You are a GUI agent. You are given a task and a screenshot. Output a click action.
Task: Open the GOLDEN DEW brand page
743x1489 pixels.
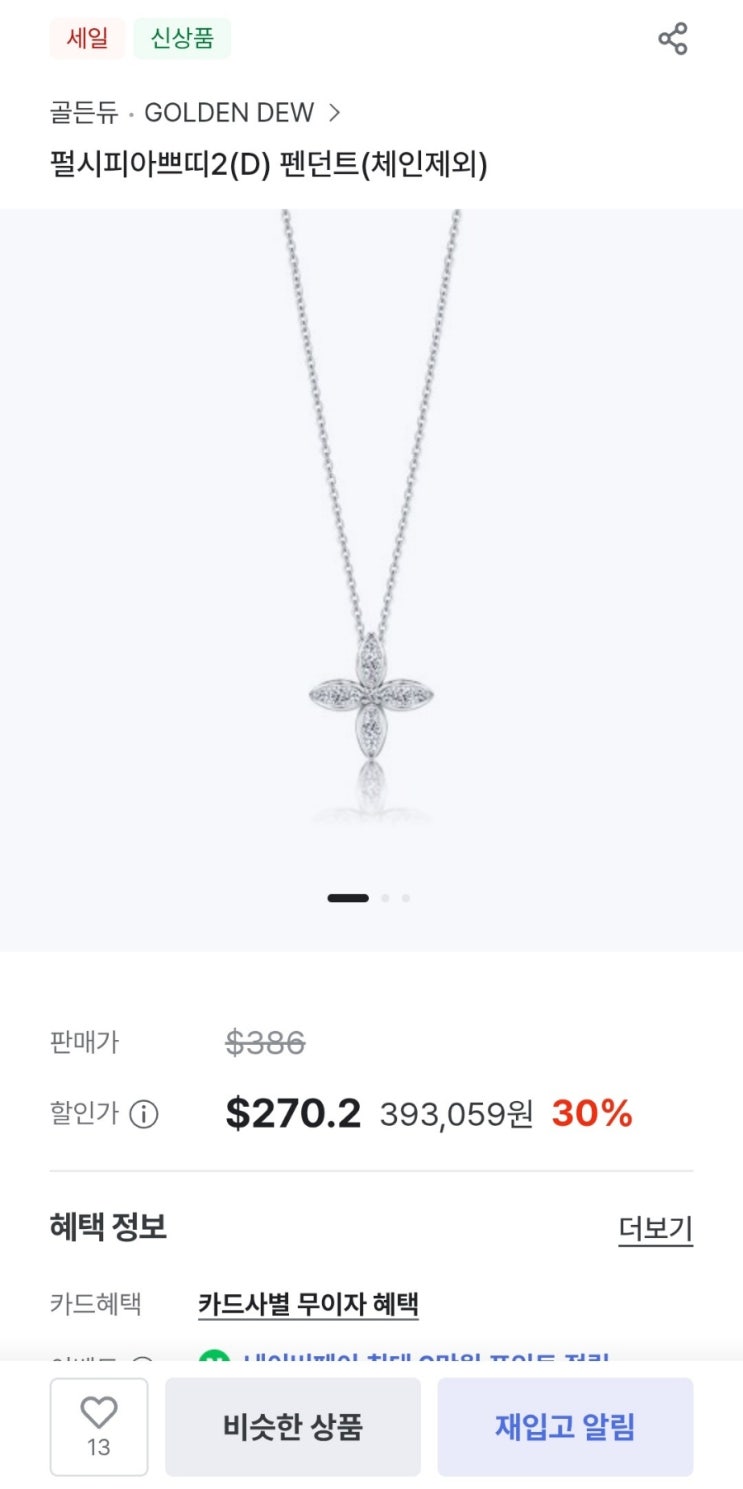[x=196, y=113]
